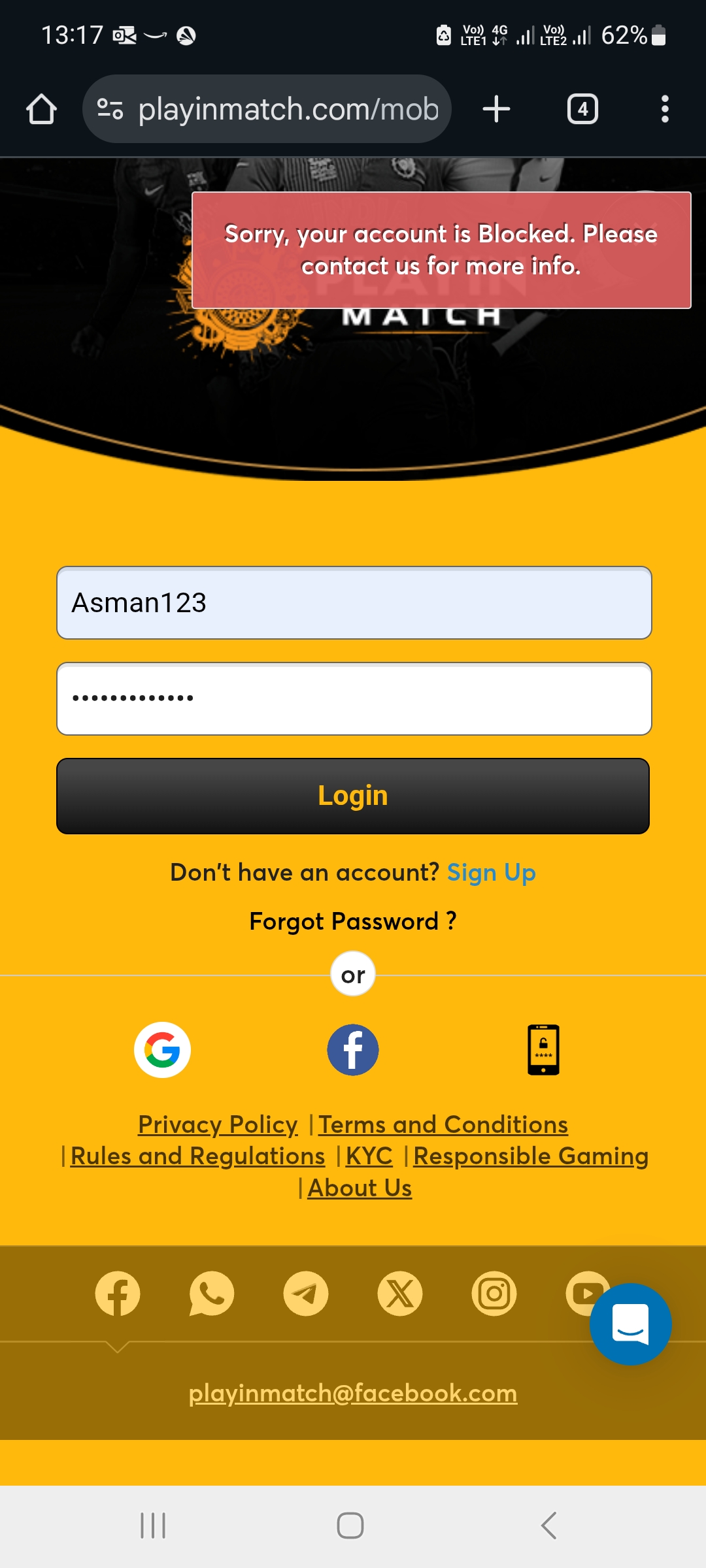Screen dimensions: 706x1568
Task: Open a new browser tab
Action: point(496,109)
